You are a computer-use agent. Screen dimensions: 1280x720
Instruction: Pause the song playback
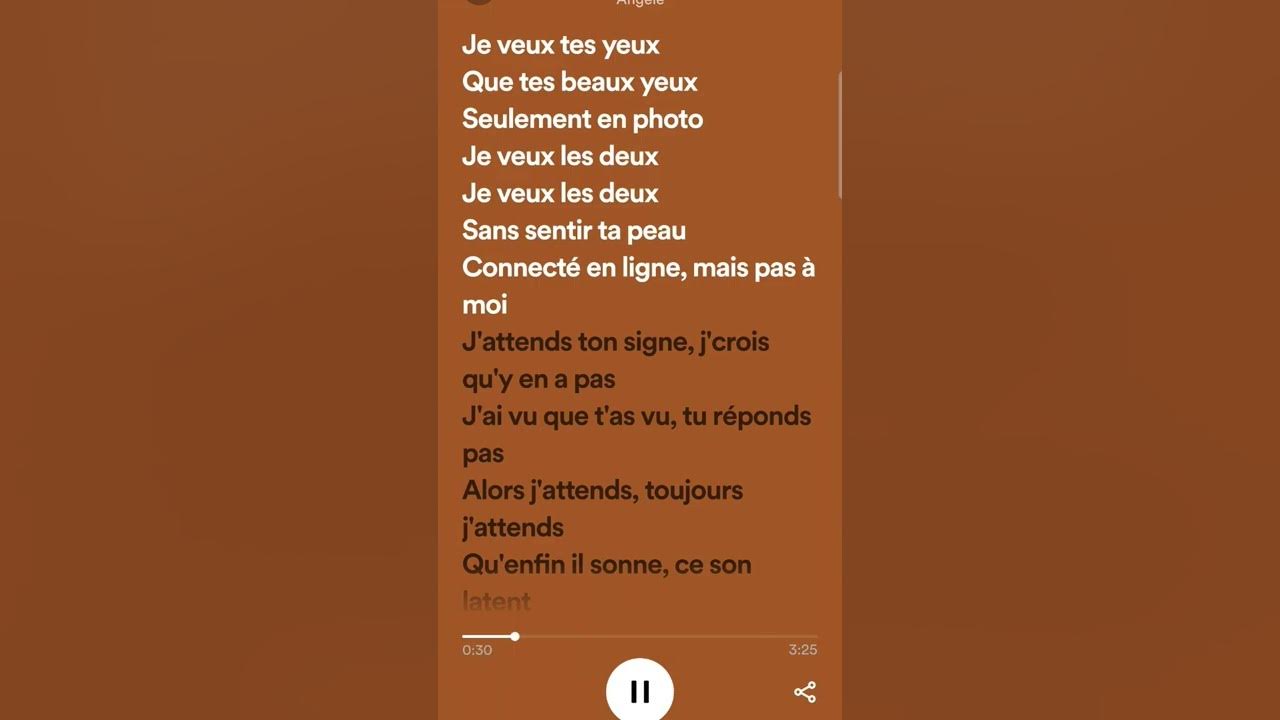pos(640,691)
